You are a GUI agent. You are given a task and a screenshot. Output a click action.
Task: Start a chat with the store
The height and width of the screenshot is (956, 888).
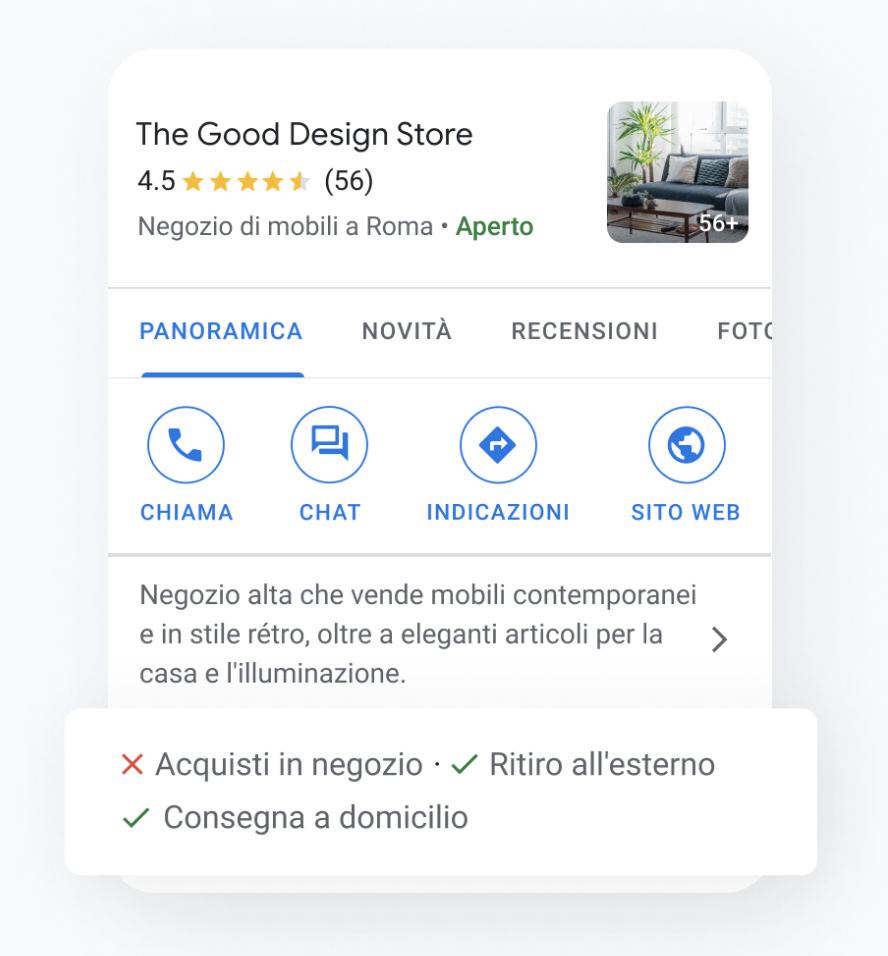329,446
